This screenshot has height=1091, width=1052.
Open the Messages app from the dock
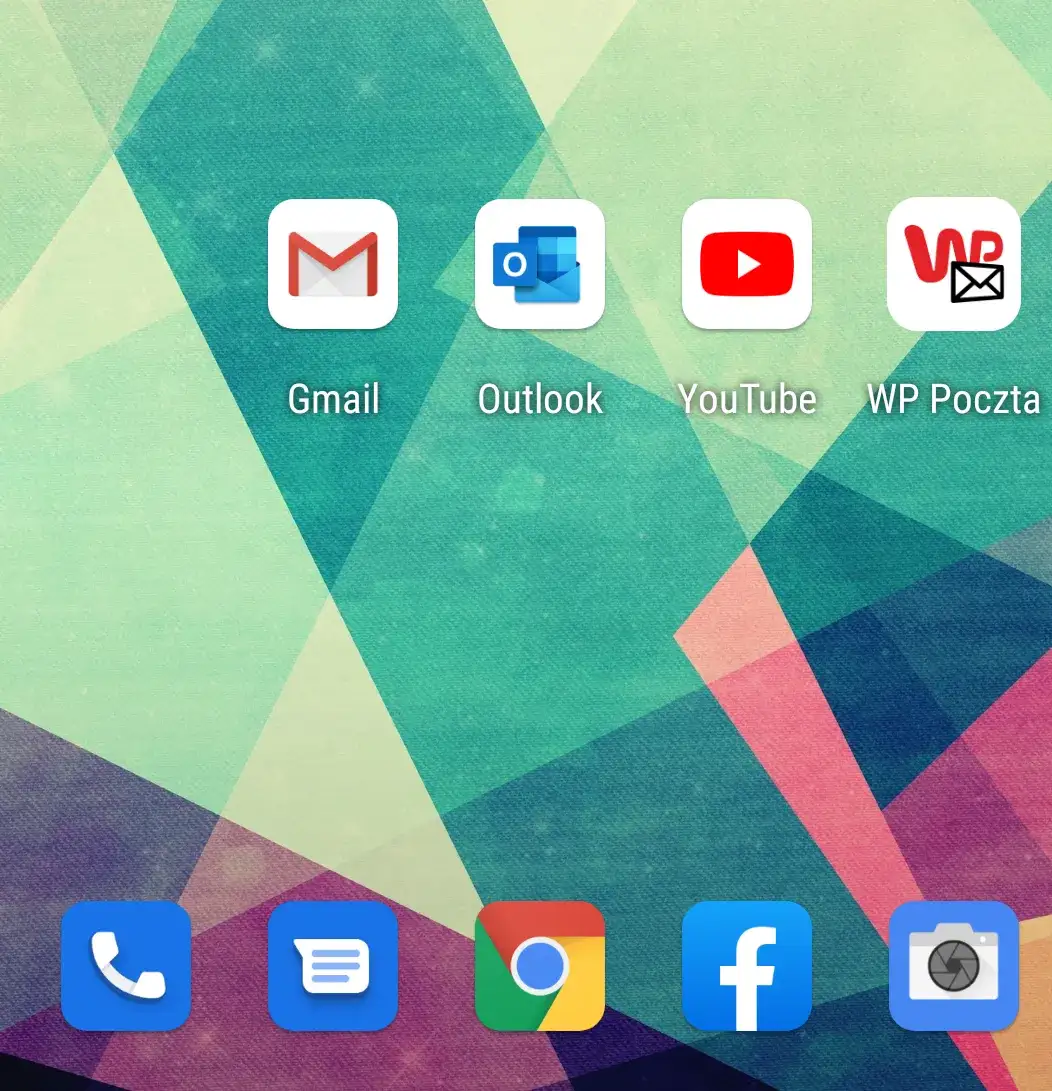(333, 965)
